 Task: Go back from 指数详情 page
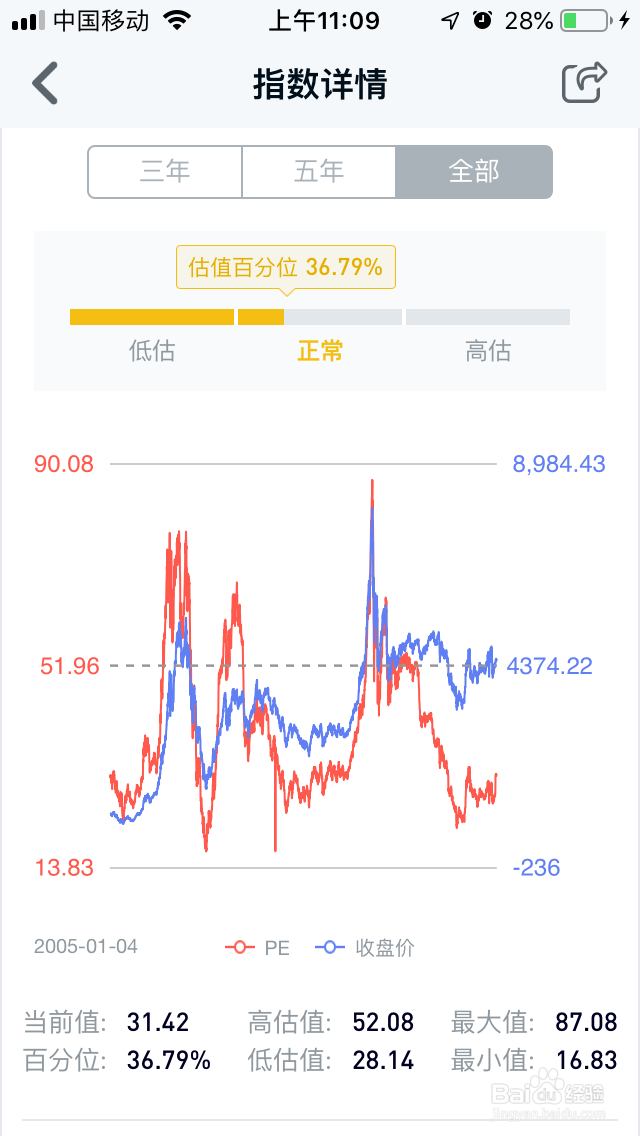click(x=44, y=83)
